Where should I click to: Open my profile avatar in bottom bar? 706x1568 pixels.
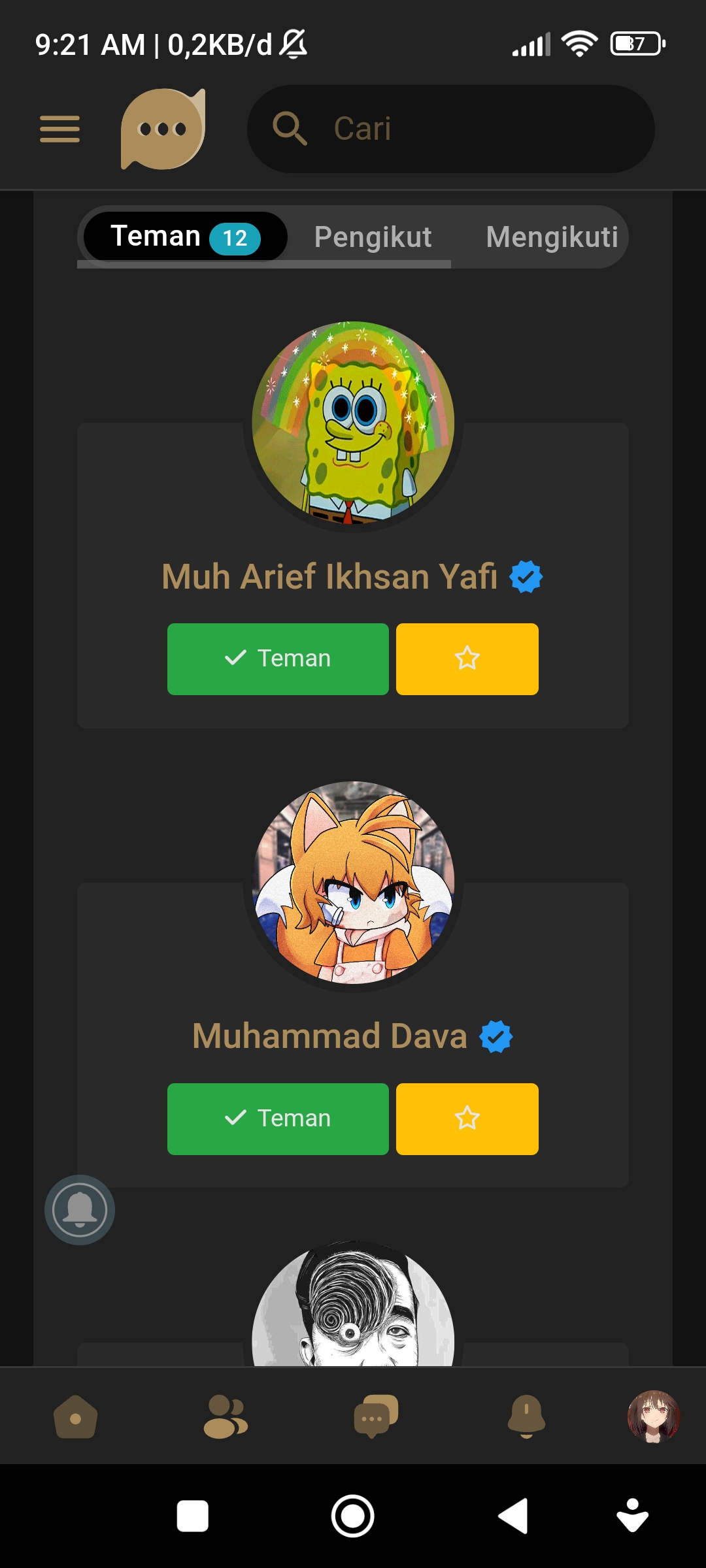pyautogui.click(x=653, y=1416)
